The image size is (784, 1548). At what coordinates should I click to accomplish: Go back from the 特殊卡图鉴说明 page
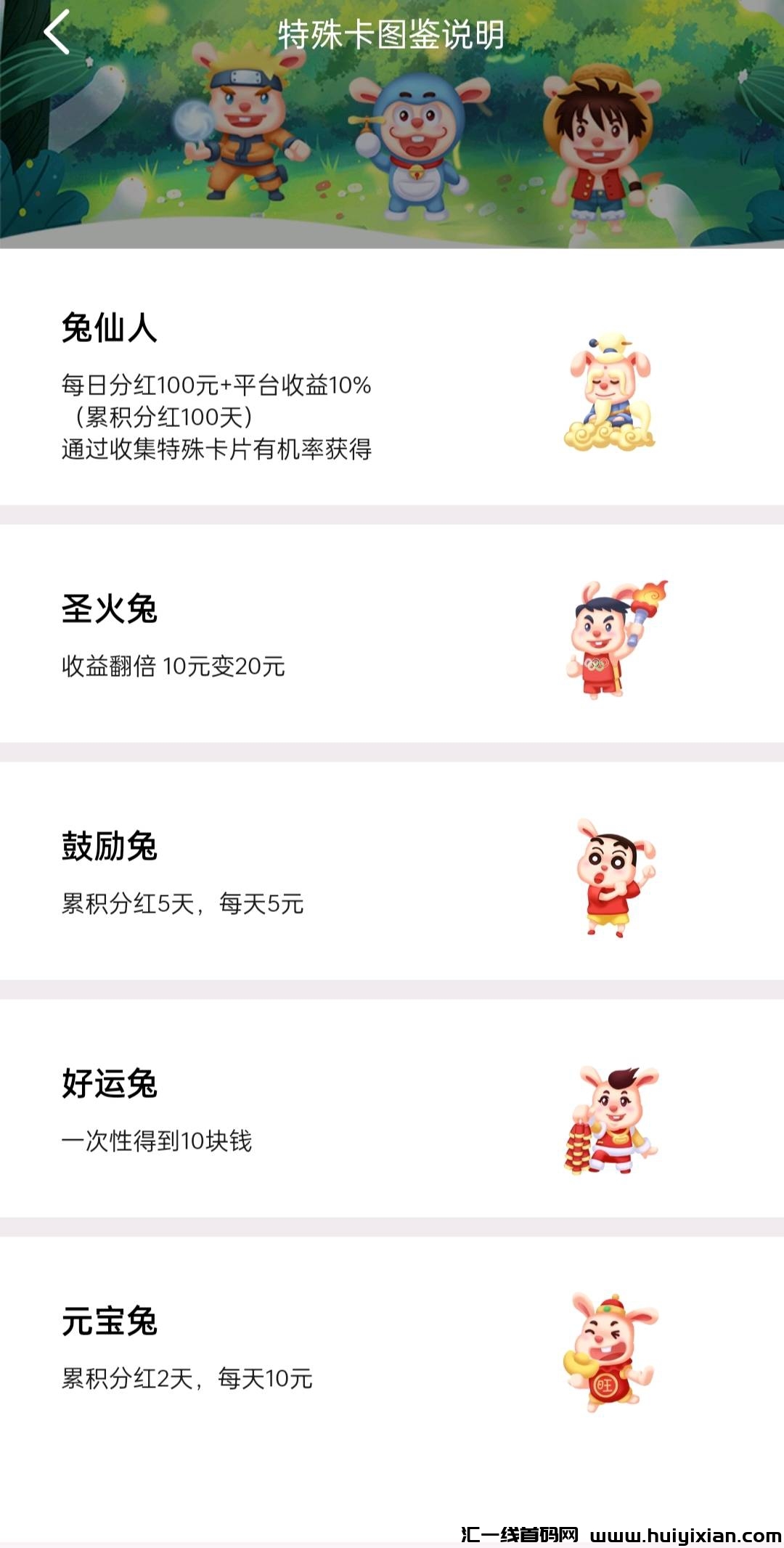[x=57, y=33]
